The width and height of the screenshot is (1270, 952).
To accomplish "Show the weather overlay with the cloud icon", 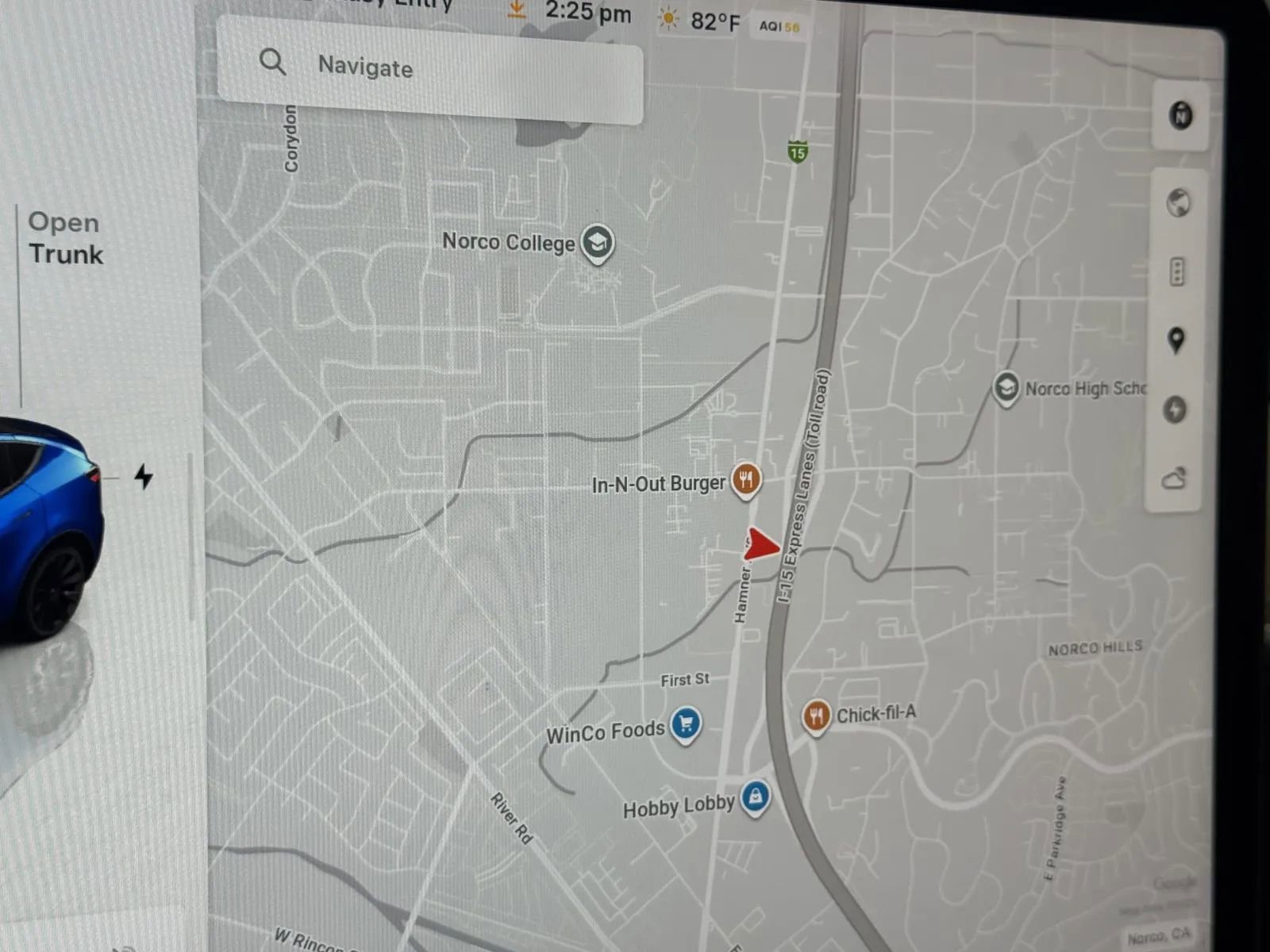I will click(1174, 478).
